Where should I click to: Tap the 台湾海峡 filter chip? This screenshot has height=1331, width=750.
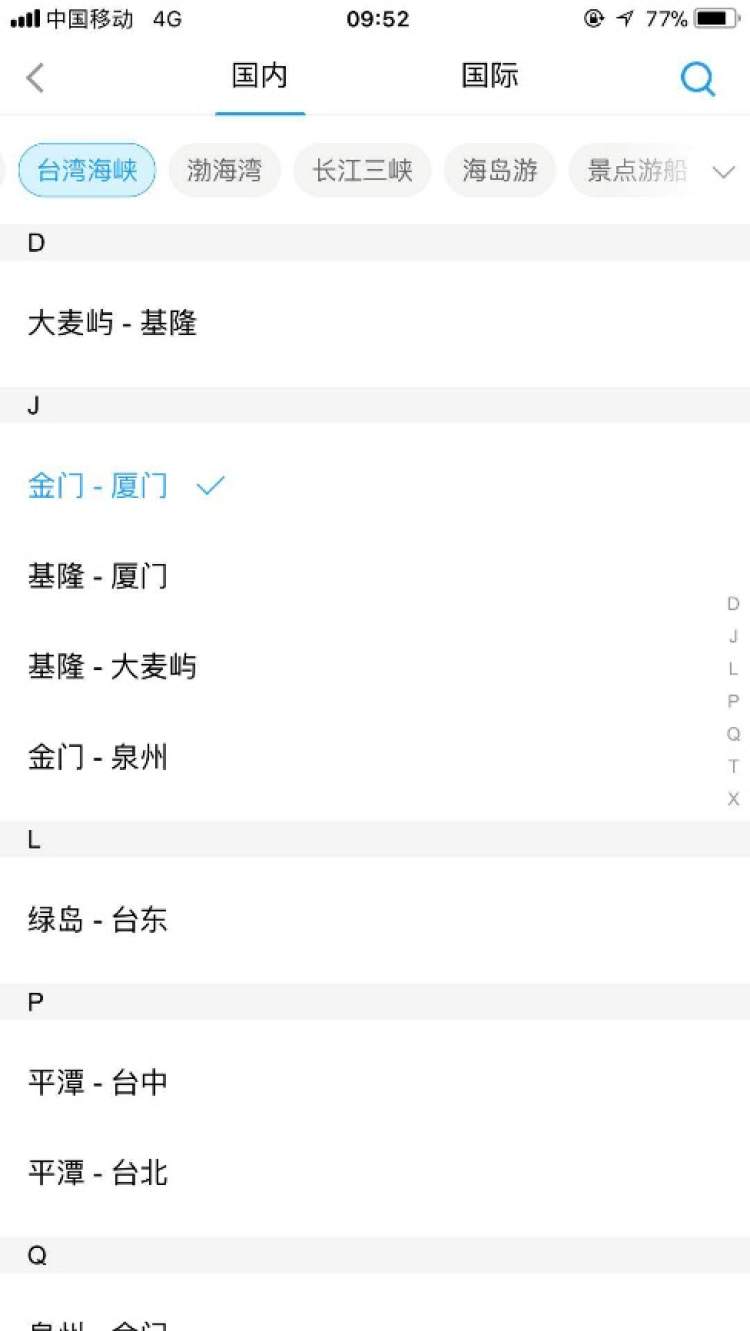tap(87, 170)
